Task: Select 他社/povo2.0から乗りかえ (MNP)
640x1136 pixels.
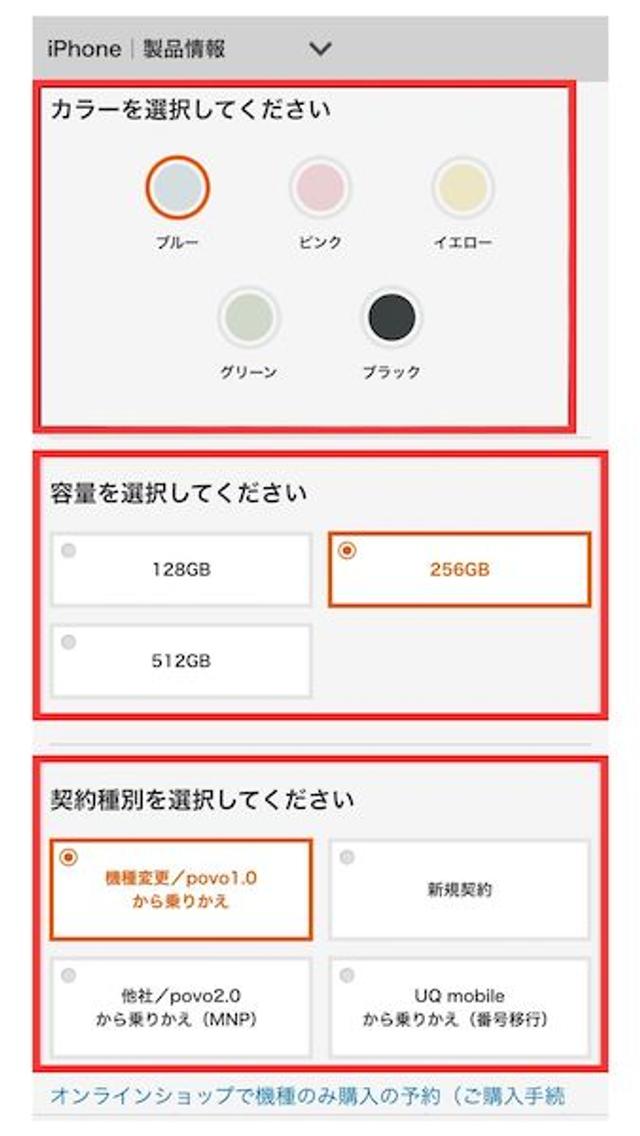Action: click(x=181, y=1007)
